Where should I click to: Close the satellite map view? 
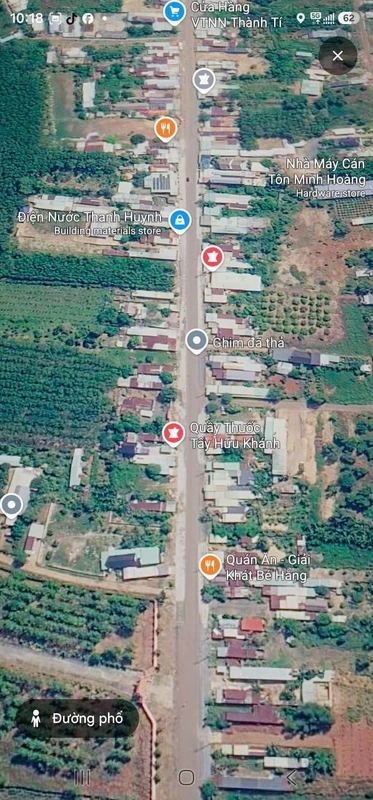click(x=338, y=56)
